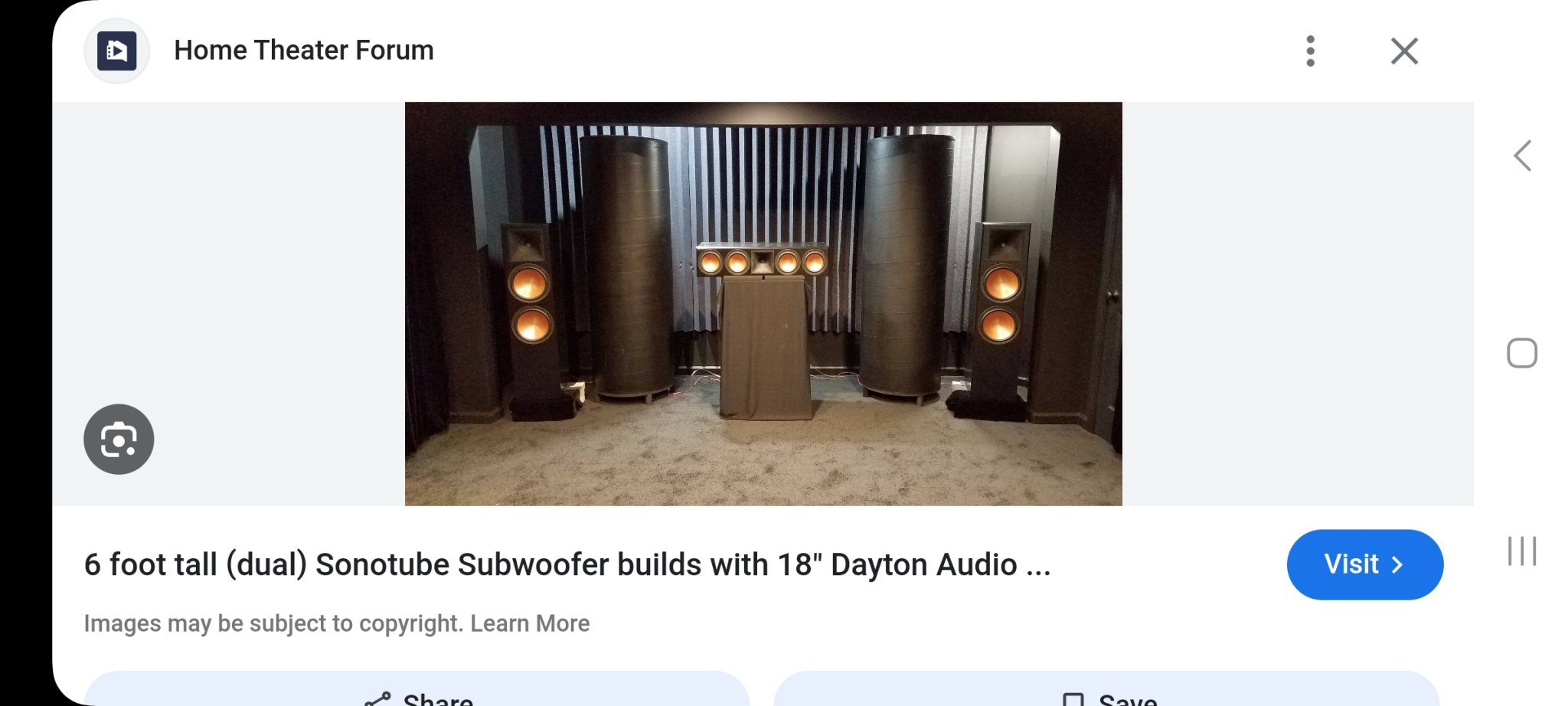Go back using system back arrow
Image resolution: width=1568 pixels, height=706 pixels.
coord(1522,156)
